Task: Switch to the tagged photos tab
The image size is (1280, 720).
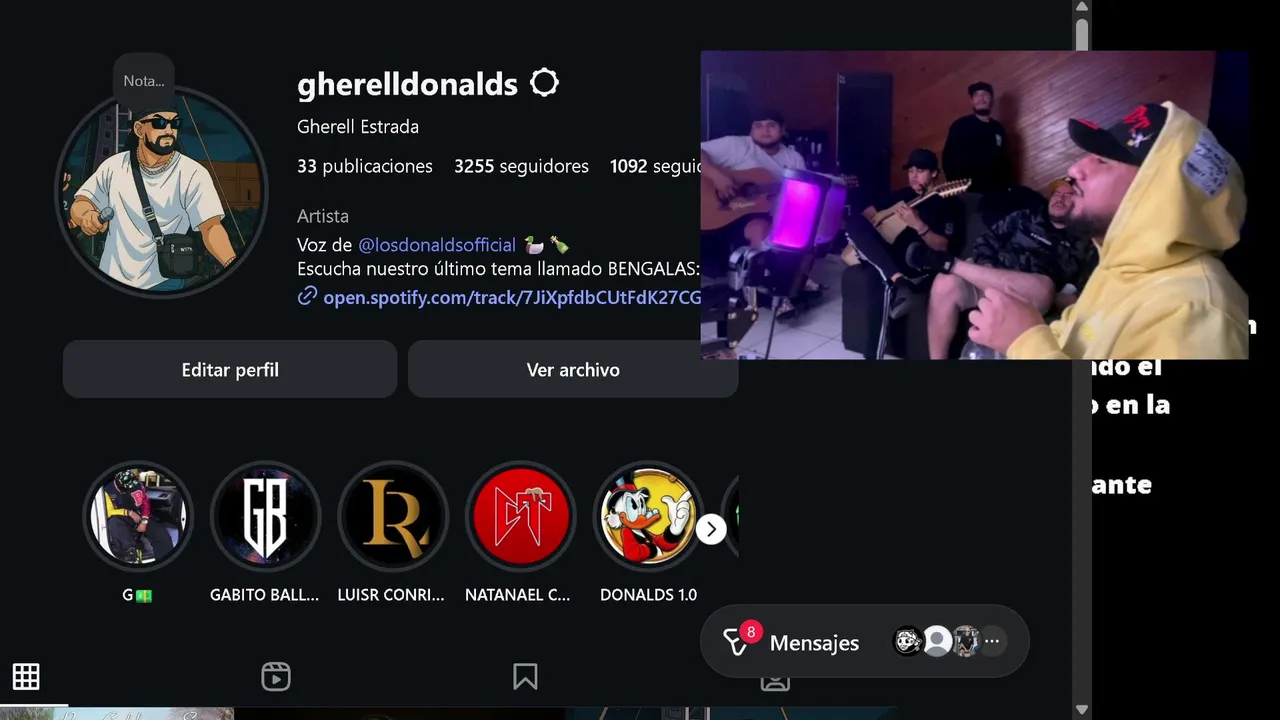Action: pyautogui.click(x=774, y=681)
